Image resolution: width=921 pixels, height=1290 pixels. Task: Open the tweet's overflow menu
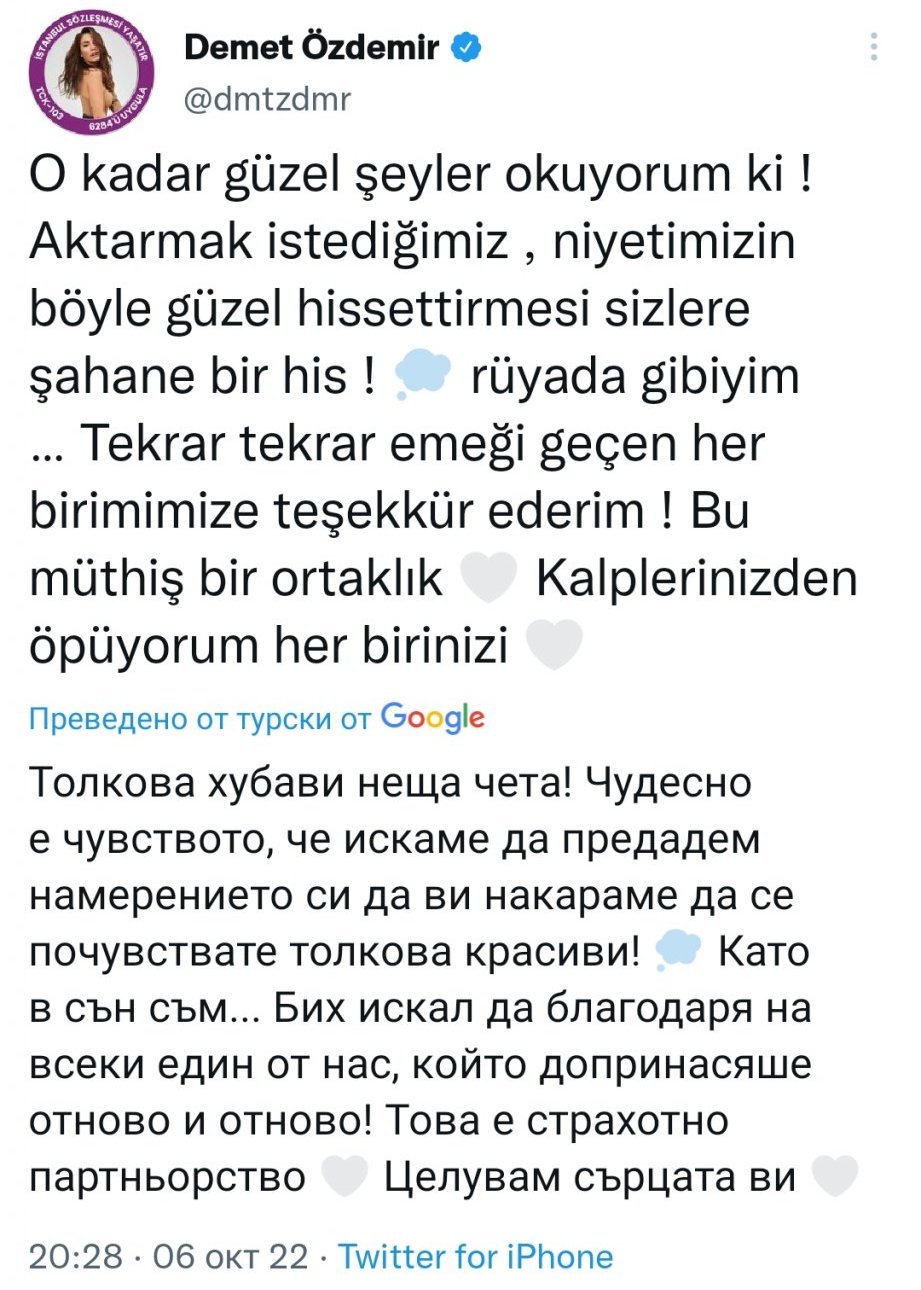tap(875, 47)
